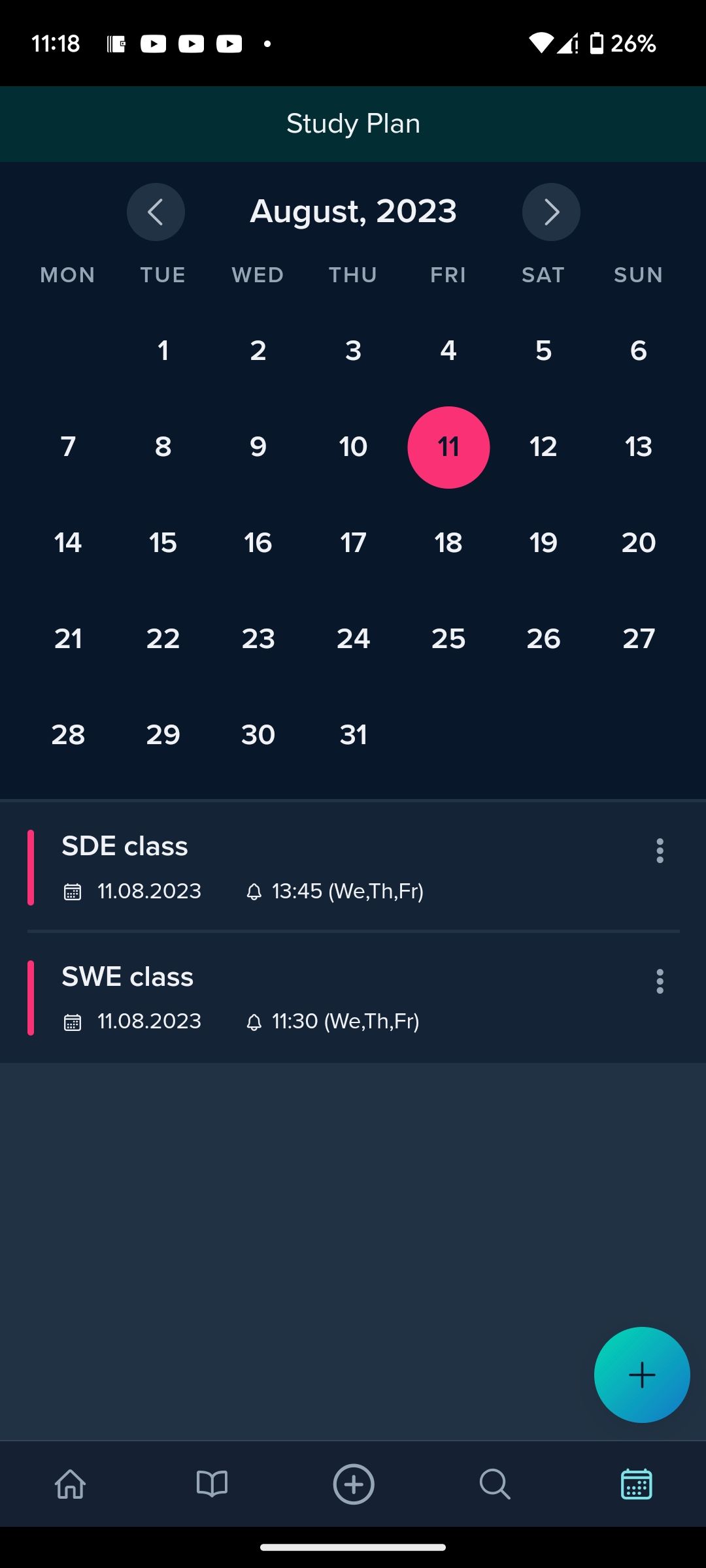Open options menu for SDE class

[x=660, y=851]
